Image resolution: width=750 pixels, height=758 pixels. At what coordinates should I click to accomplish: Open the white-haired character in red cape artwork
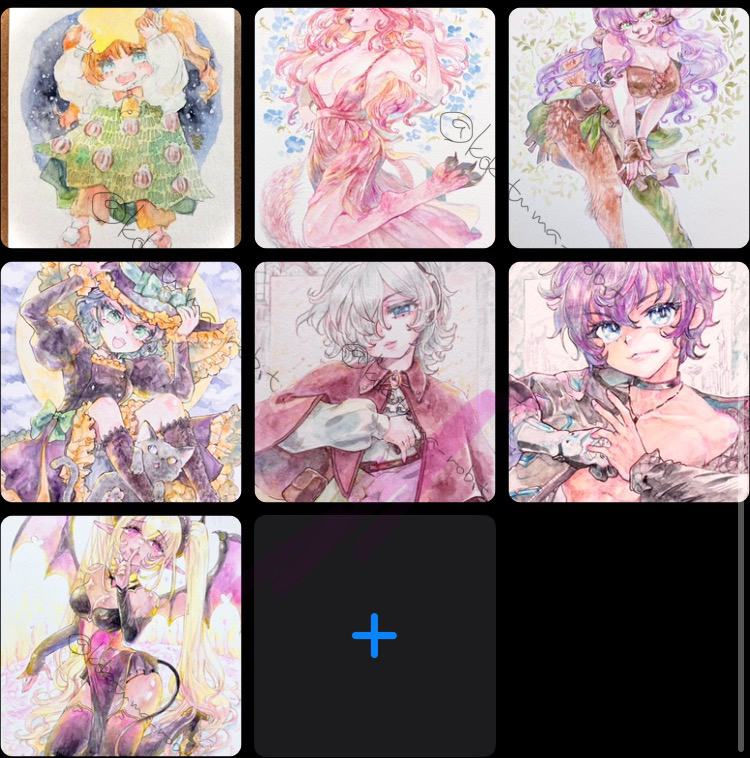tap(375, 382)
